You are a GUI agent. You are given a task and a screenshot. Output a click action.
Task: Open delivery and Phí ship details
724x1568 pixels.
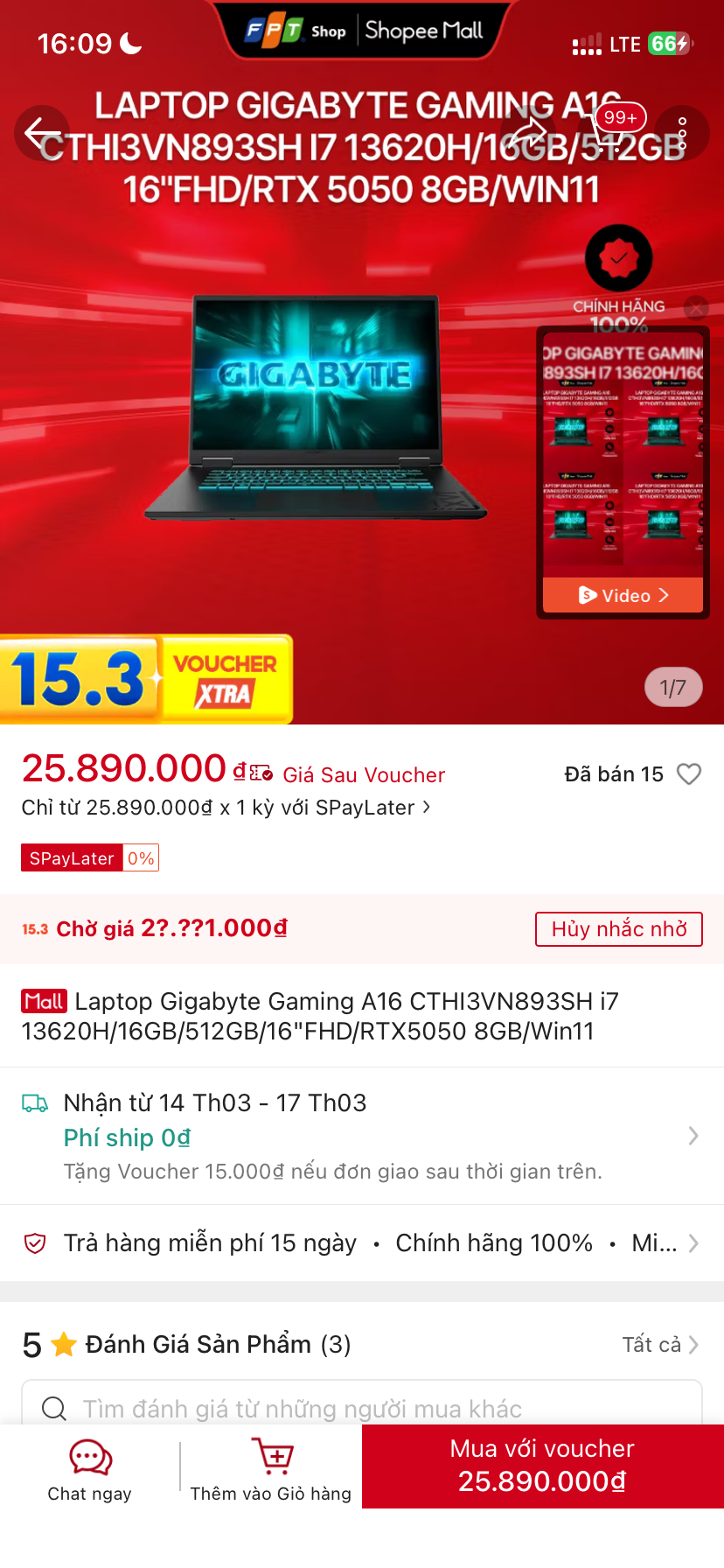tap(362, 1136)
